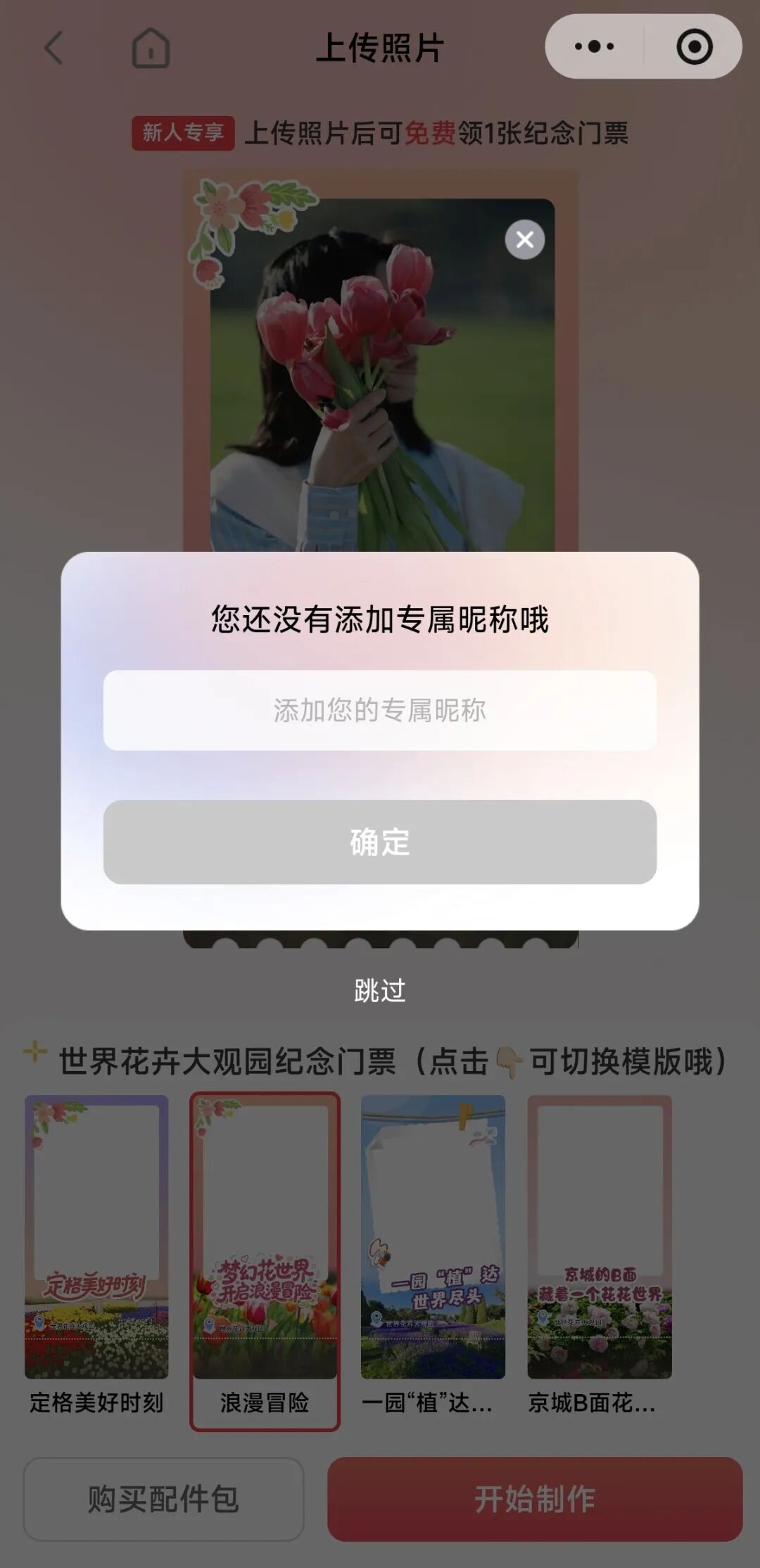Return to the mini program home
The height and width of the screenshot is (1568, 760).
[x=151, y=48]
